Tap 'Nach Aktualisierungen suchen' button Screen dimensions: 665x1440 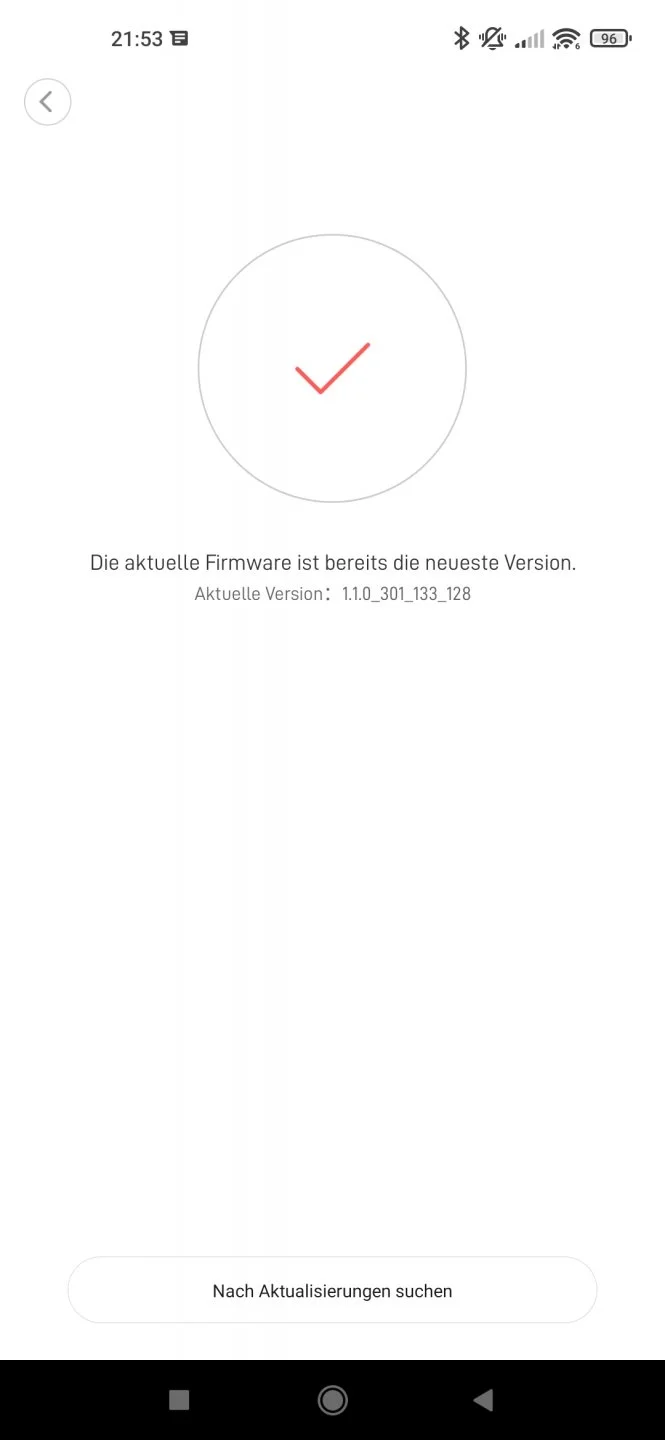click(332, 1290)
